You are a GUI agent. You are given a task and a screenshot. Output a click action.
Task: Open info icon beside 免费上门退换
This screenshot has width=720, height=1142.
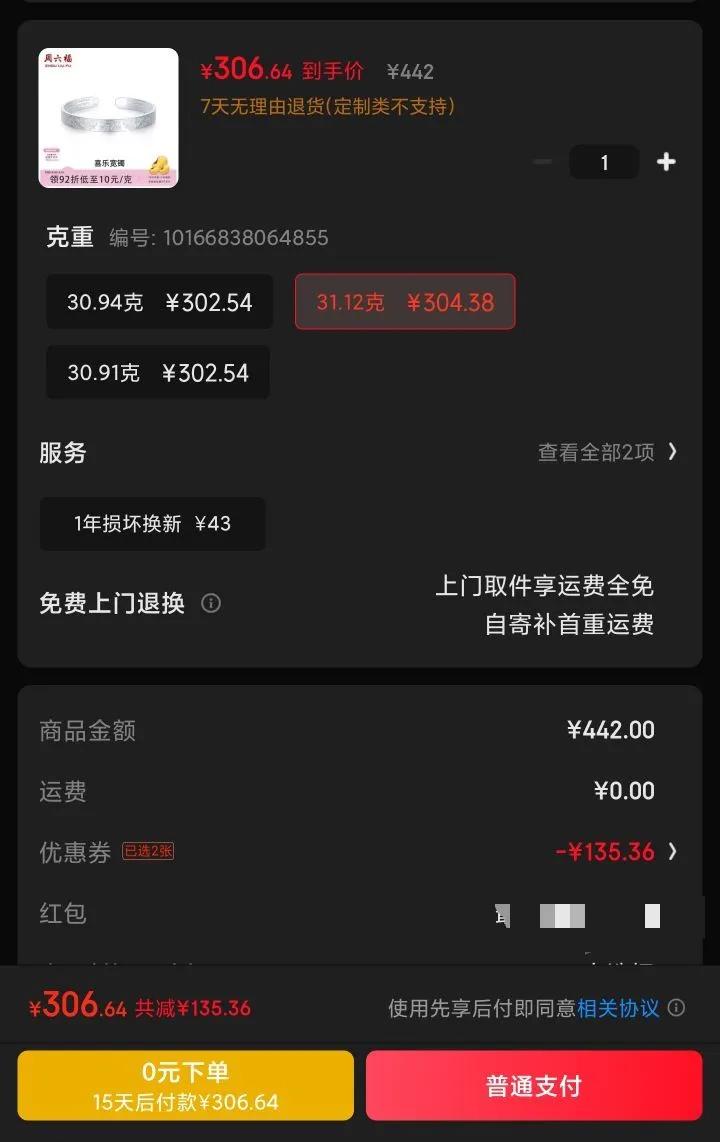click(210, 603)
